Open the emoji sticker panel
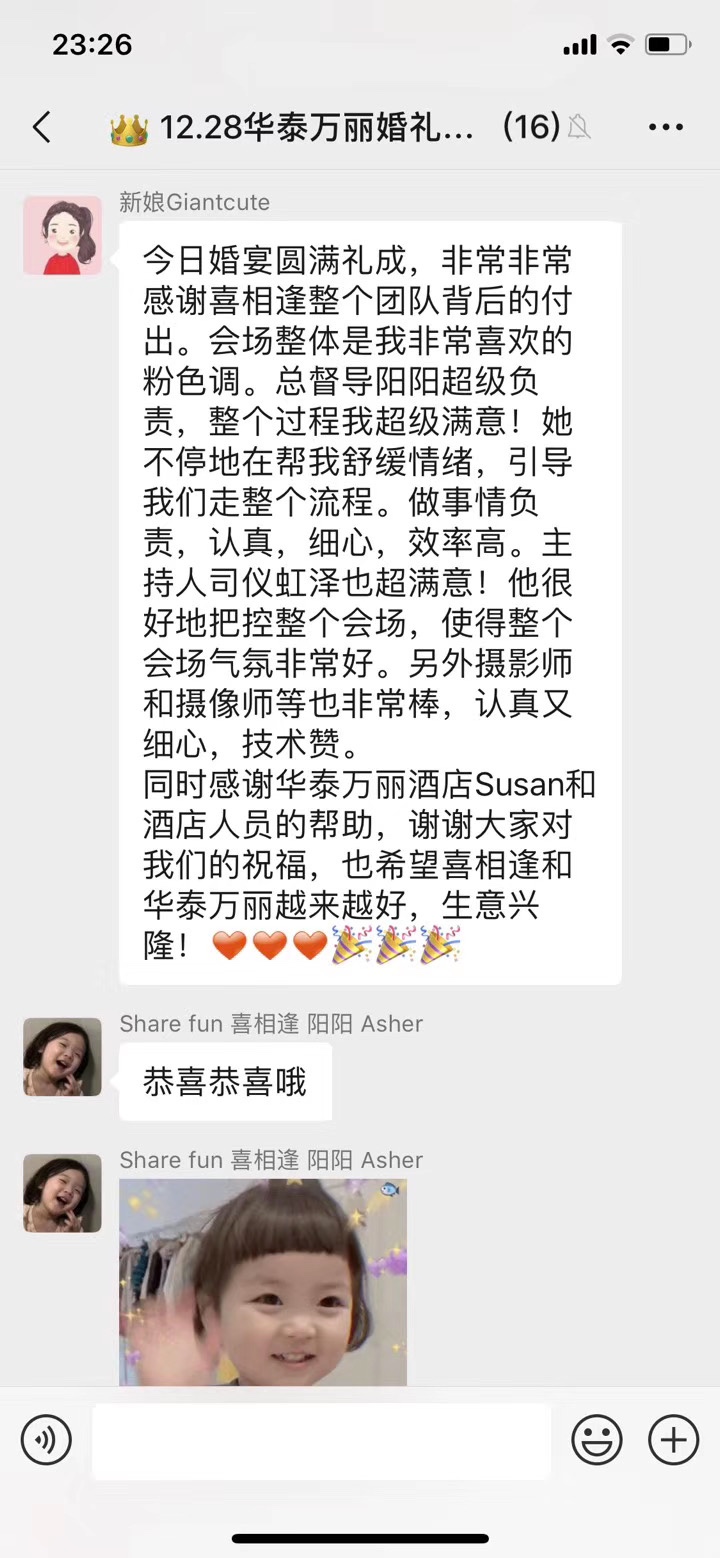 tap(596, 1441)
